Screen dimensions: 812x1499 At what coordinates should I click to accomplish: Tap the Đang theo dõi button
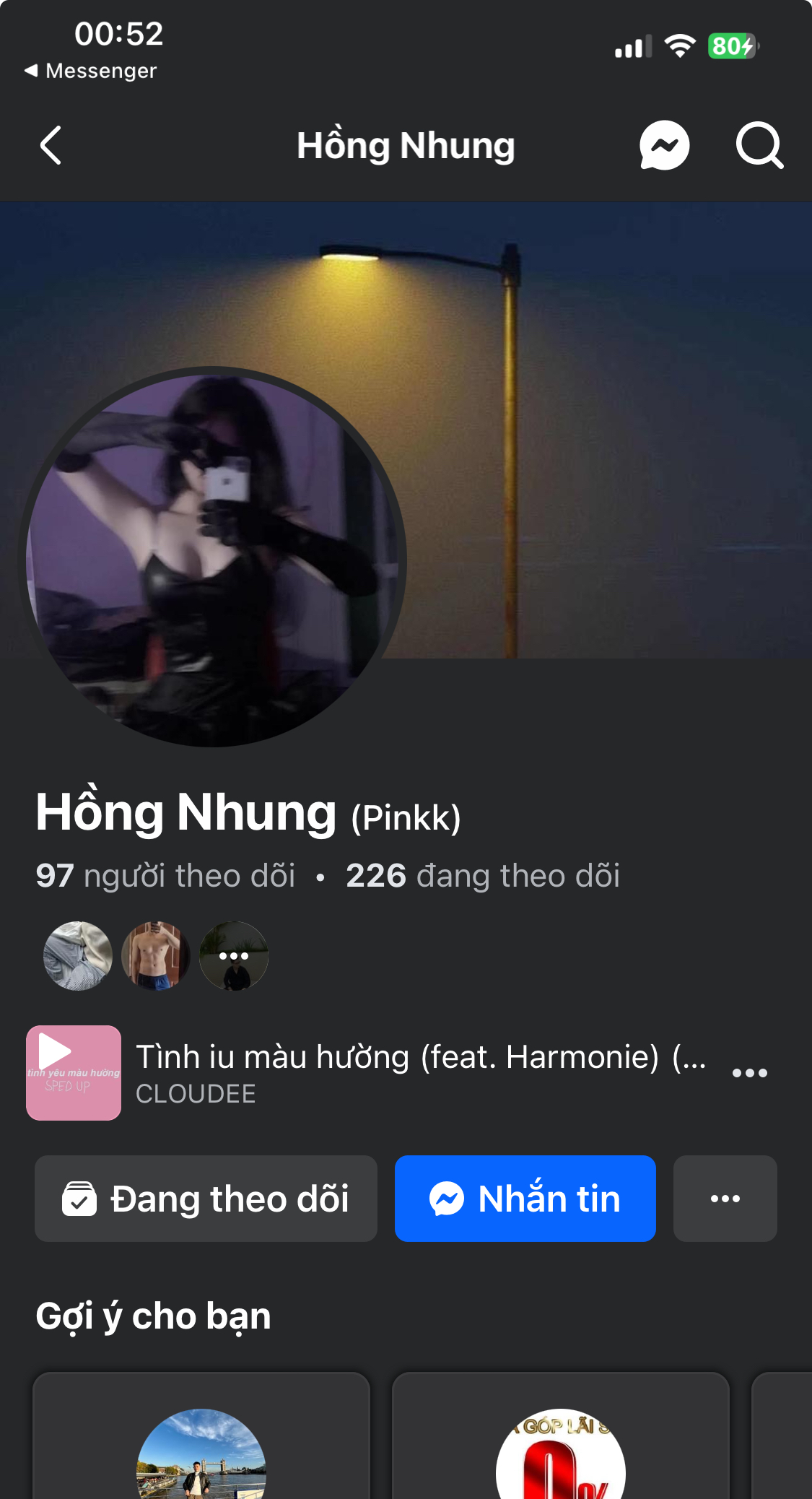[206, 1199]
